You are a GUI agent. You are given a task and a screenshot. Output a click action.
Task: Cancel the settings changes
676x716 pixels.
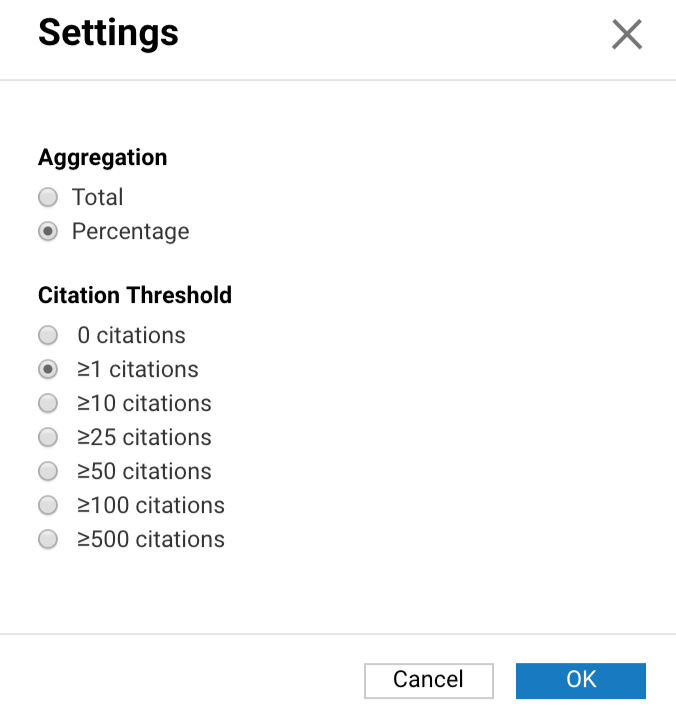click(429, 680)
